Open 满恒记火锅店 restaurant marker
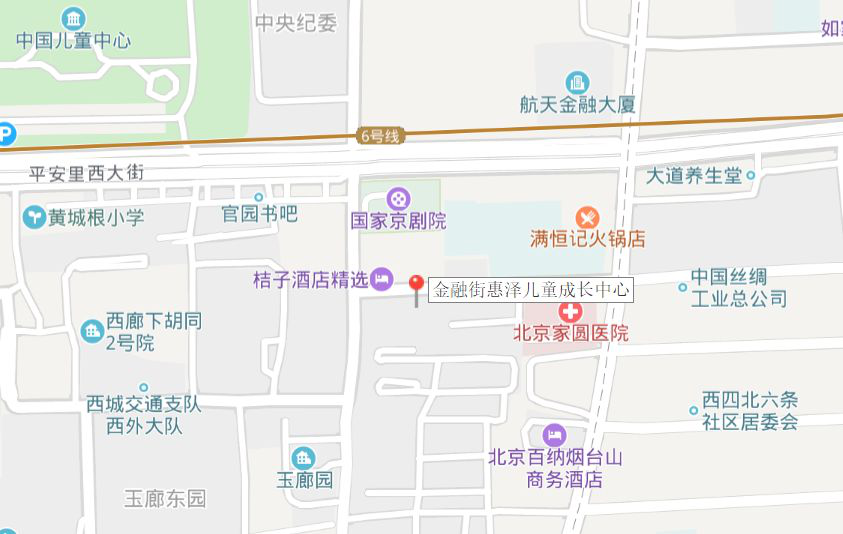 588,216
